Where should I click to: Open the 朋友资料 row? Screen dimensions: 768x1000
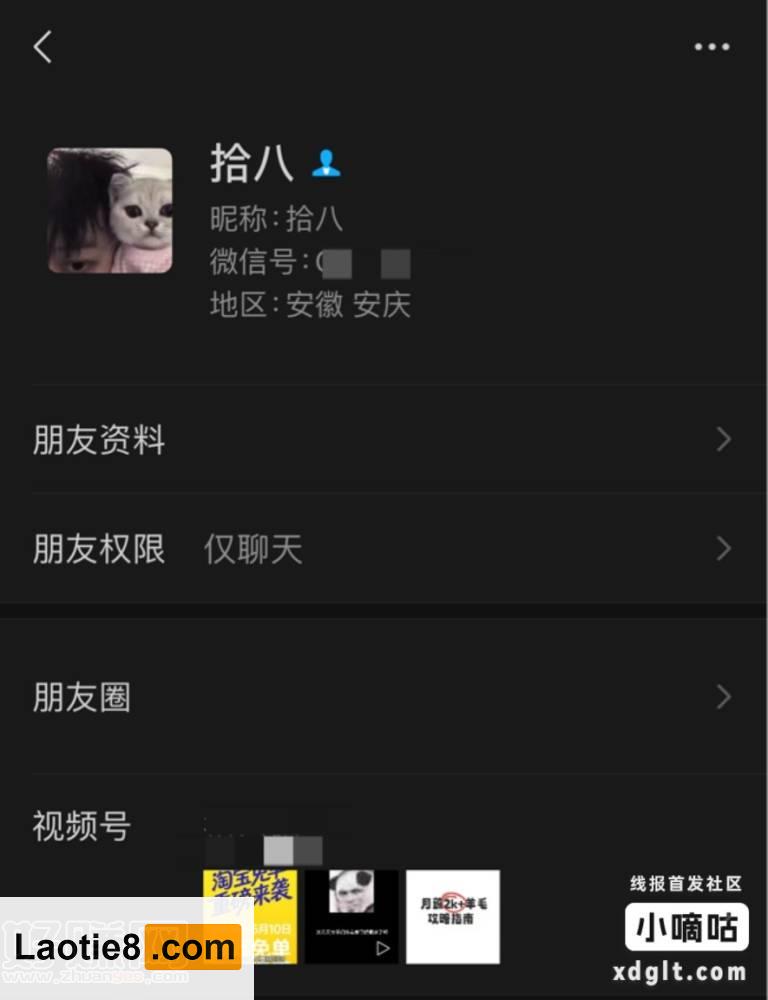click(384, 440)
